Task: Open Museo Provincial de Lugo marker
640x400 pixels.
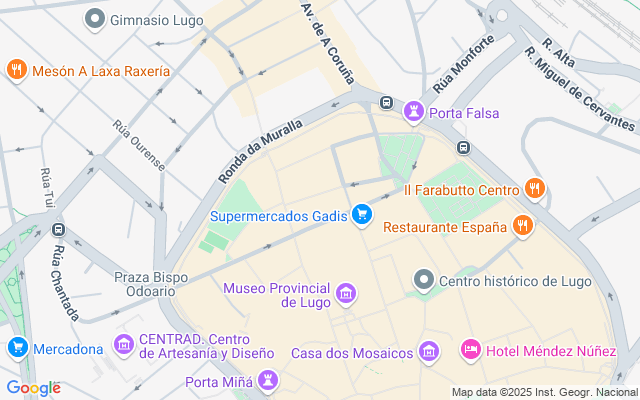Action: click(x=346, y=294)
